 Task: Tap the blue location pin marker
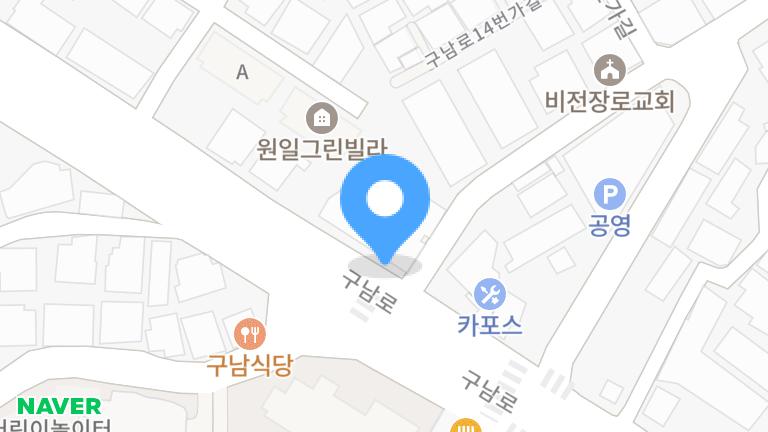385,203
